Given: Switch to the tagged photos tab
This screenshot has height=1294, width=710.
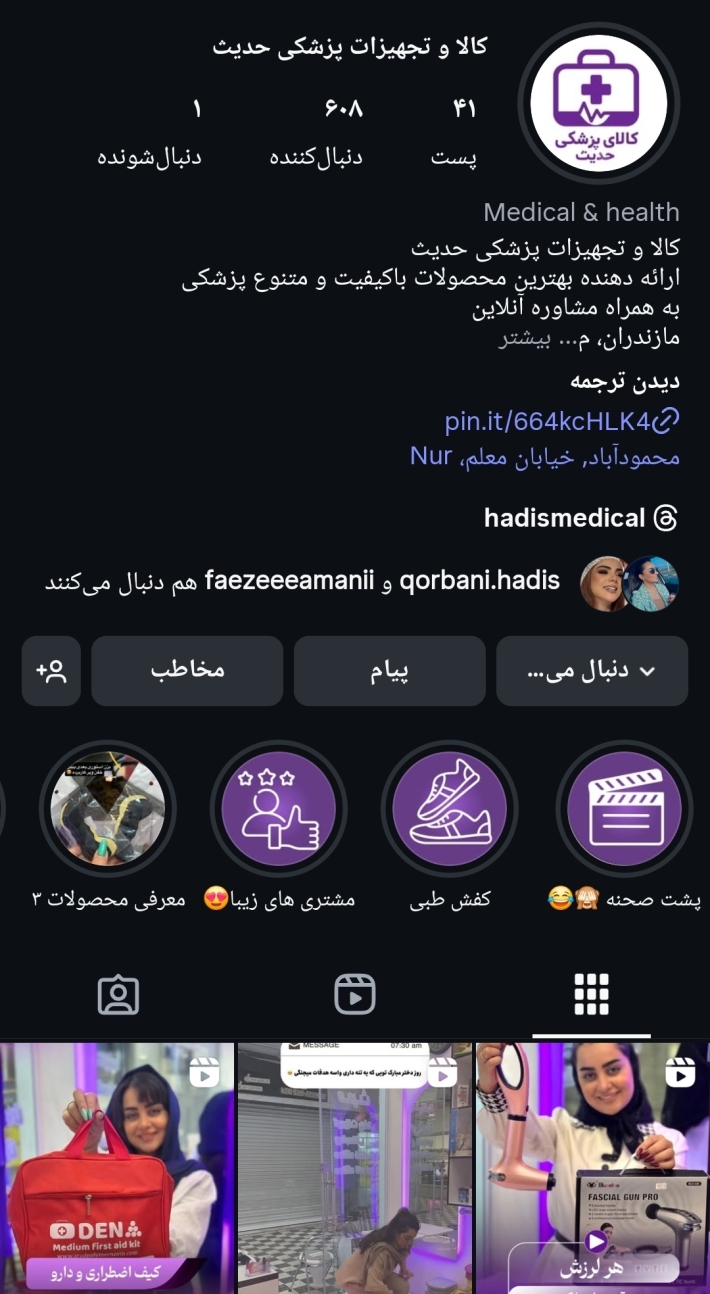Looking at the screenshot, I should pyautogui.click(x=118, y=994).
